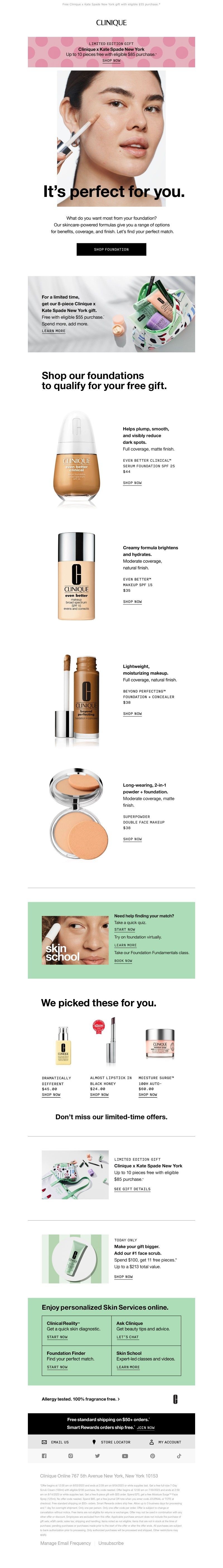Shop Even Better Clinical Serum Foundation
Image resolution: width=223 pixels, height=1568 pixels.
(132, 483)
